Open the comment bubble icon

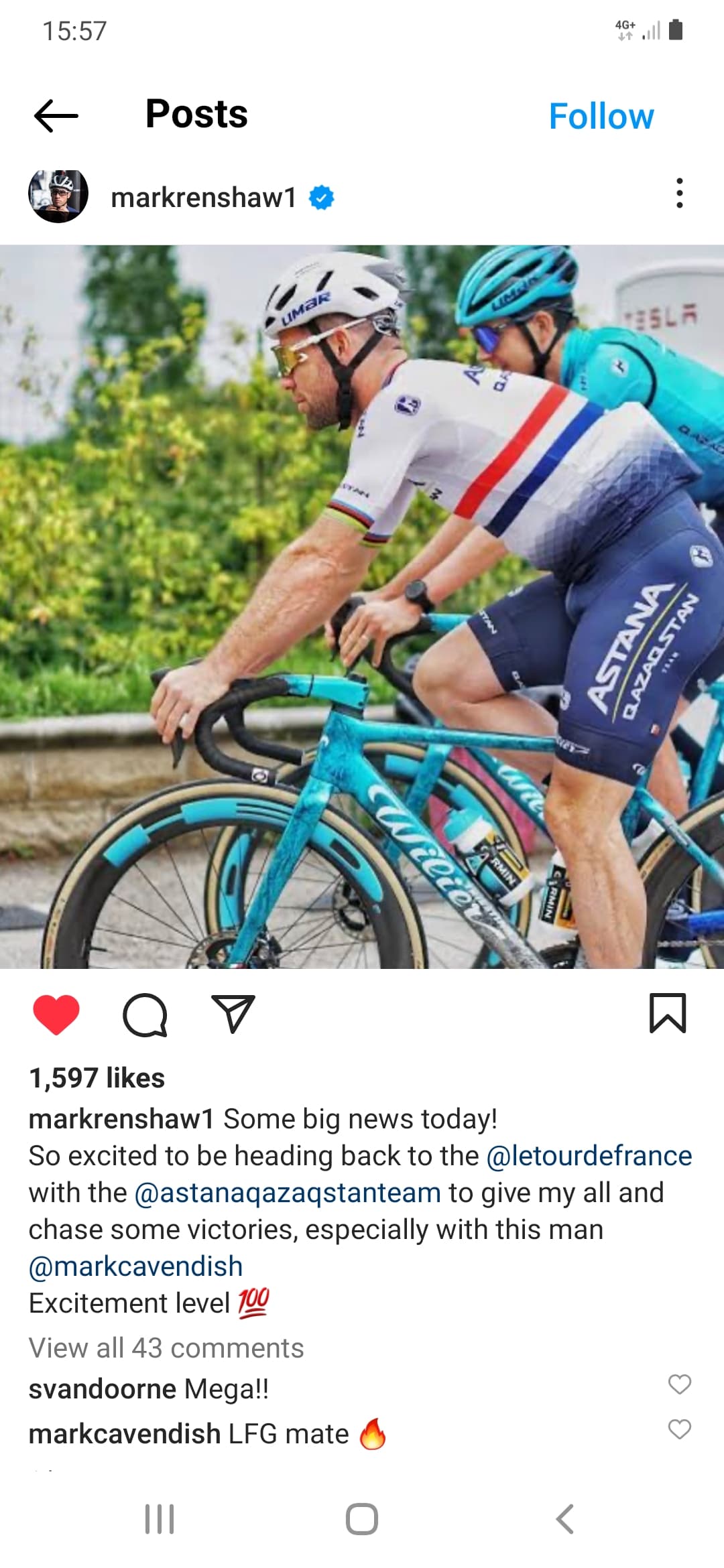(x=145, y=1015)
